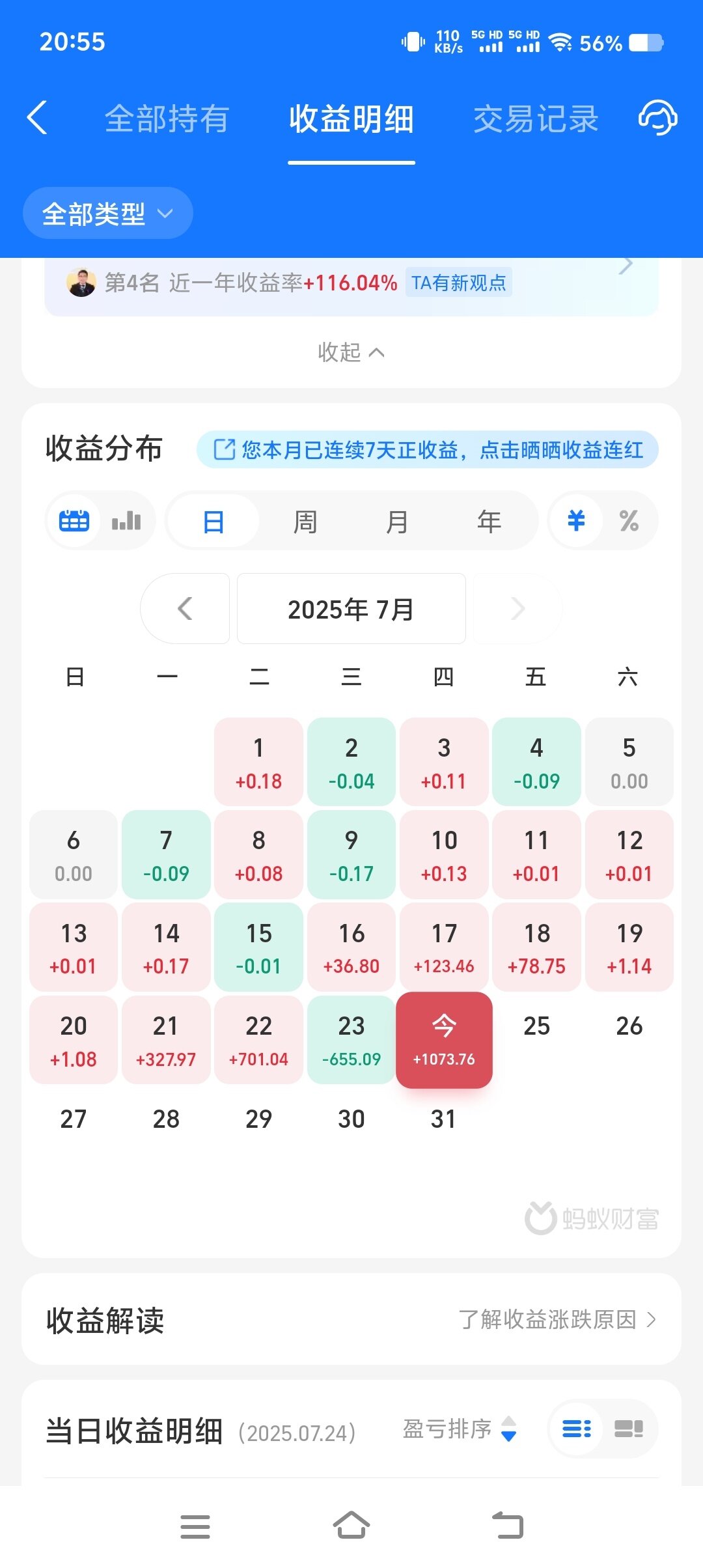The height and width of the screenshot is (1568, 703).
Task: Toggle 盈亏排序 sort order
Action: [x=459, y=1429]
